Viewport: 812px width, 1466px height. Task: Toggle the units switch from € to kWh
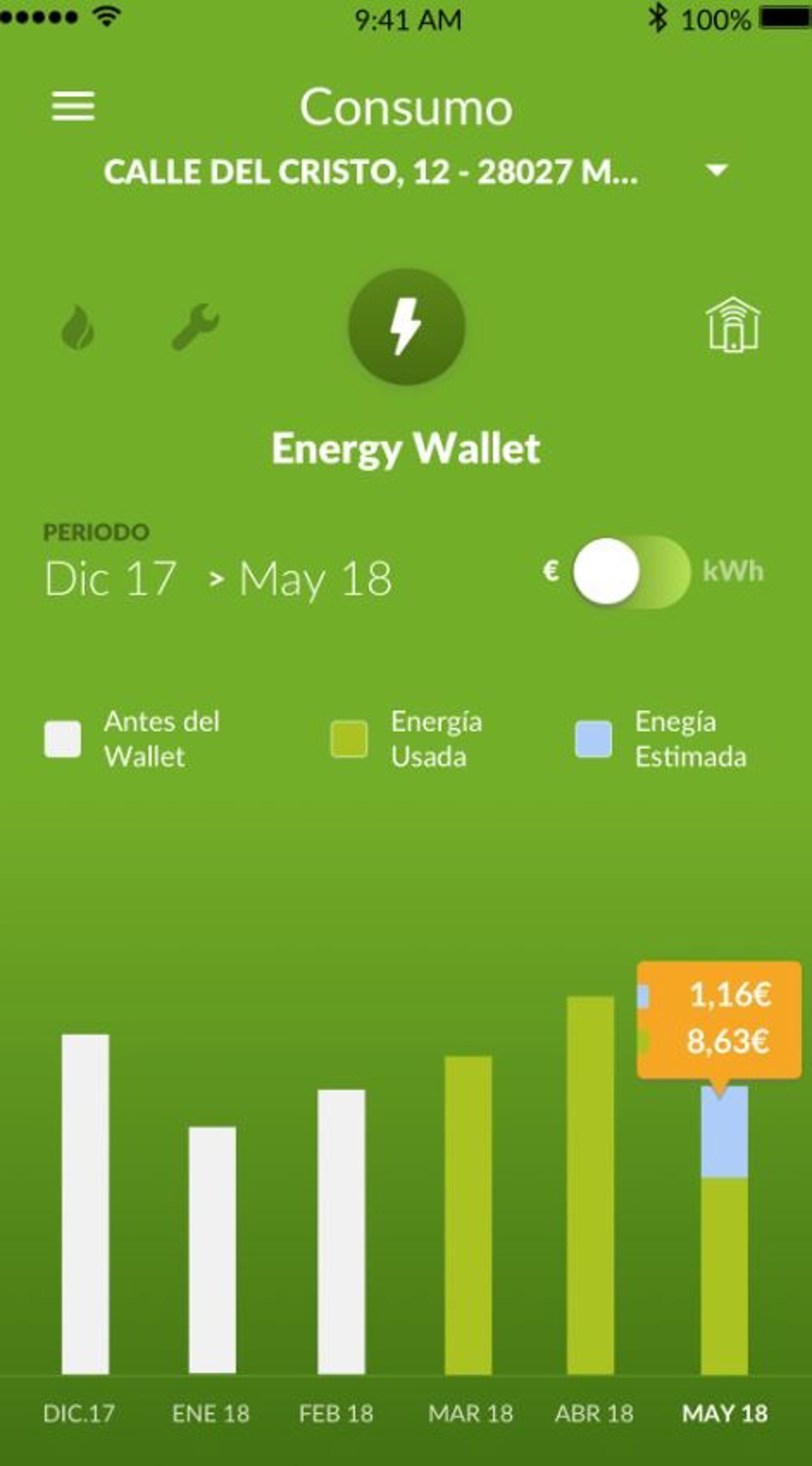click(631, 571)
